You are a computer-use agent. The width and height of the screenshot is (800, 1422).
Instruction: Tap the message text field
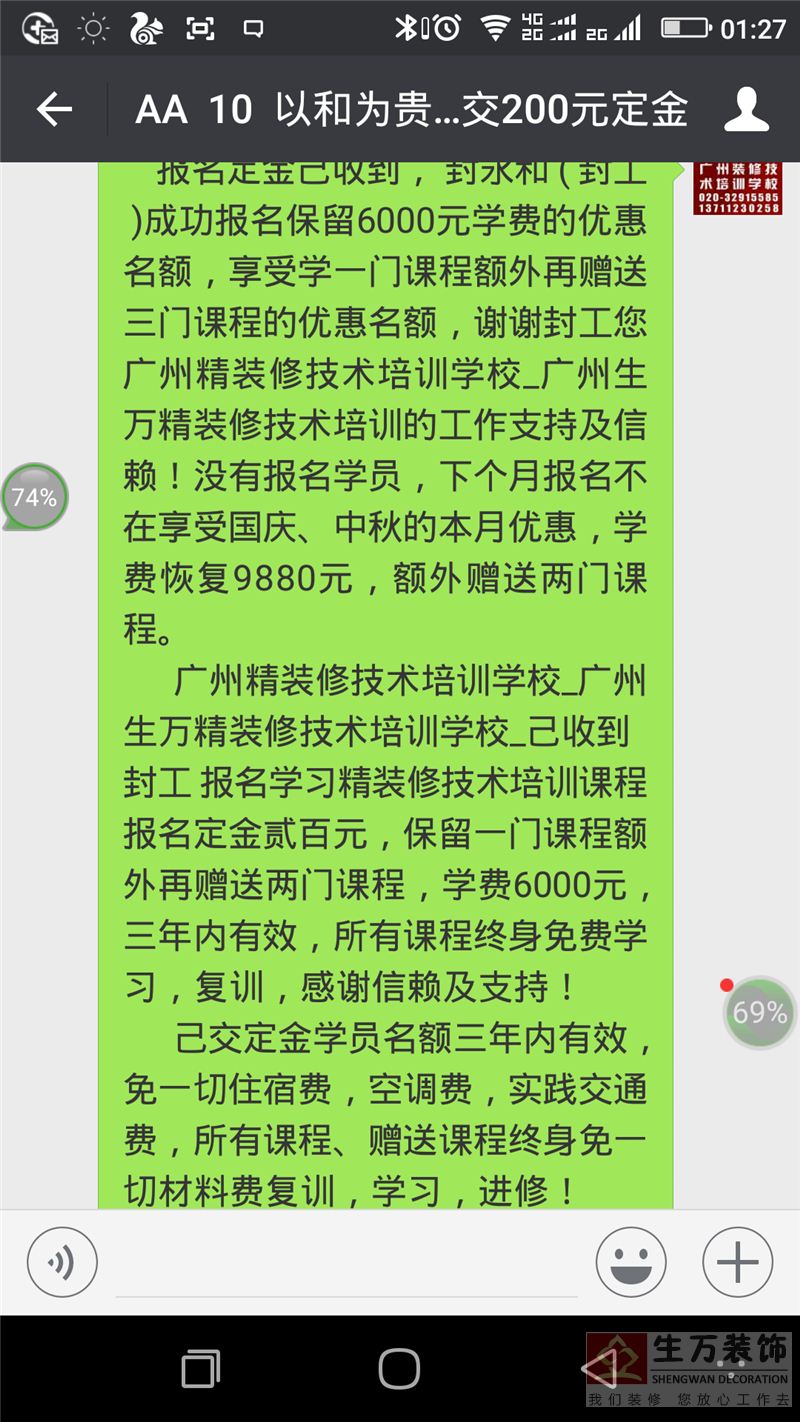coord(347,1263)
